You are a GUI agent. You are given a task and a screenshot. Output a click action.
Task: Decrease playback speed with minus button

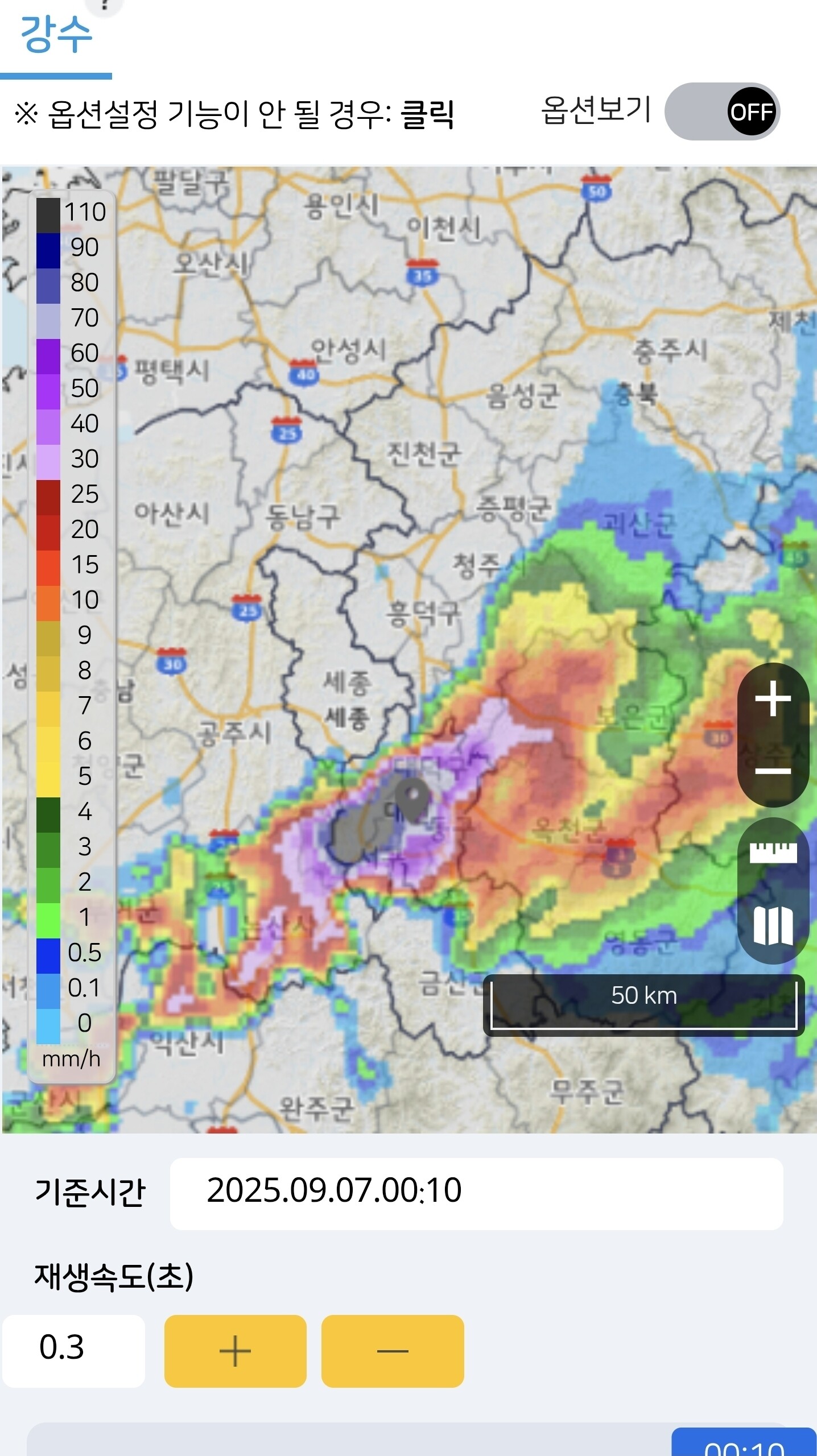coord(393,1351)
